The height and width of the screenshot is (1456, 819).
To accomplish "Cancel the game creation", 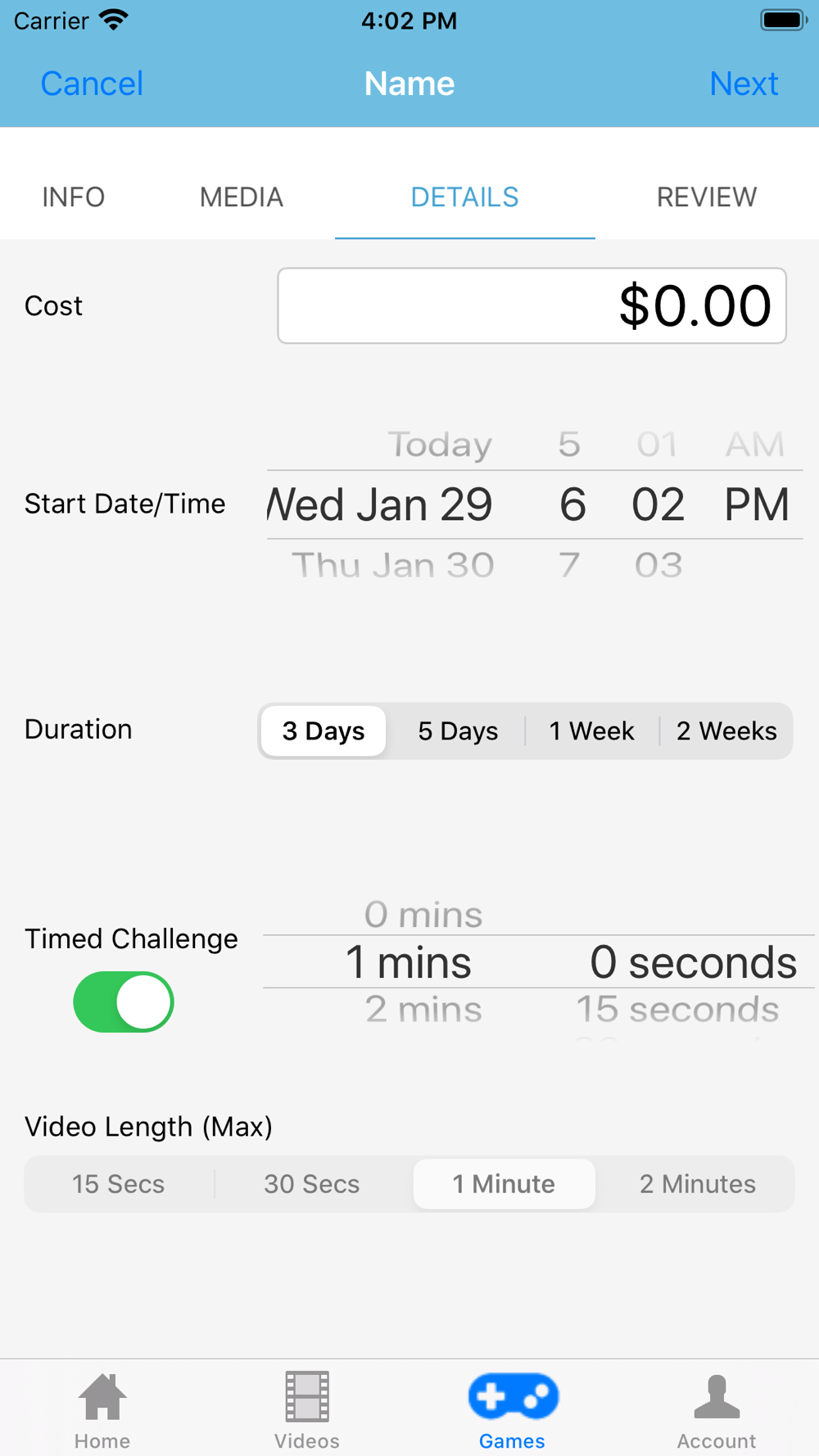I will [x=92, y=84].
